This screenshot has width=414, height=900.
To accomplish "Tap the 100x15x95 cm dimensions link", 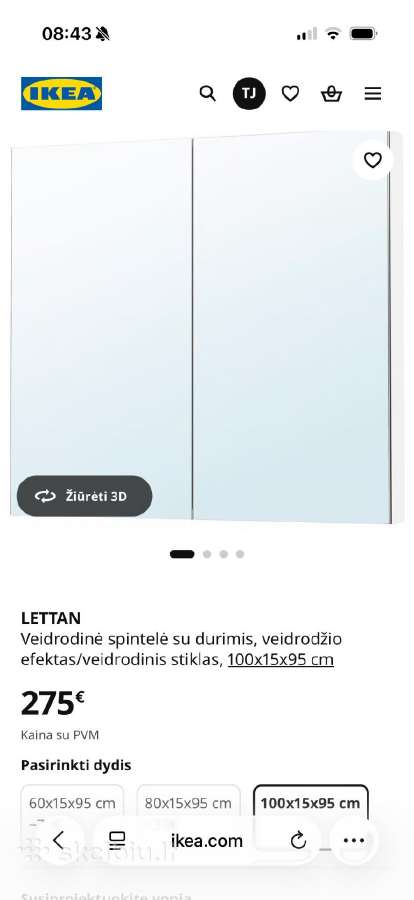I will (x=280, y=660).
